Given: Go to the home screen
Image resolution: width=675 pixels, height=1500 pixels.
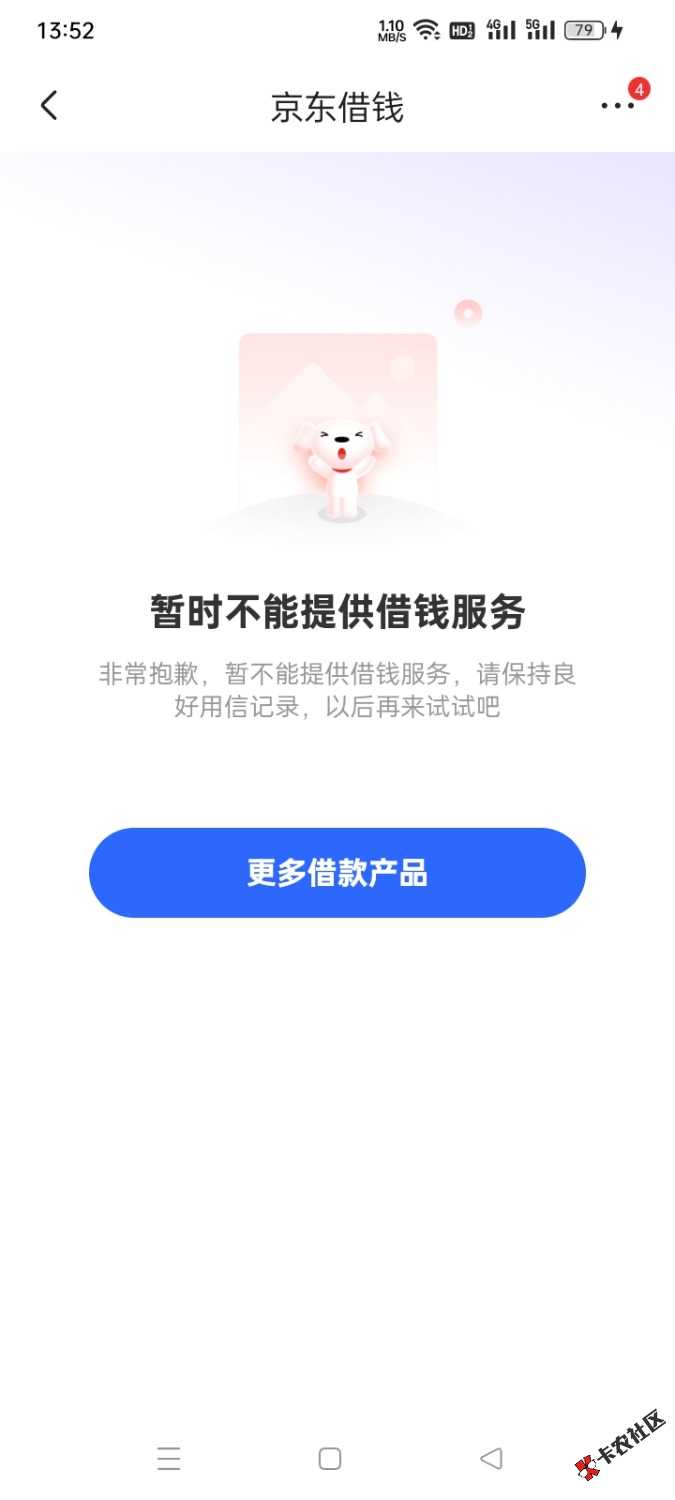Looking at the screenshot, I should tap(330, 1459).
